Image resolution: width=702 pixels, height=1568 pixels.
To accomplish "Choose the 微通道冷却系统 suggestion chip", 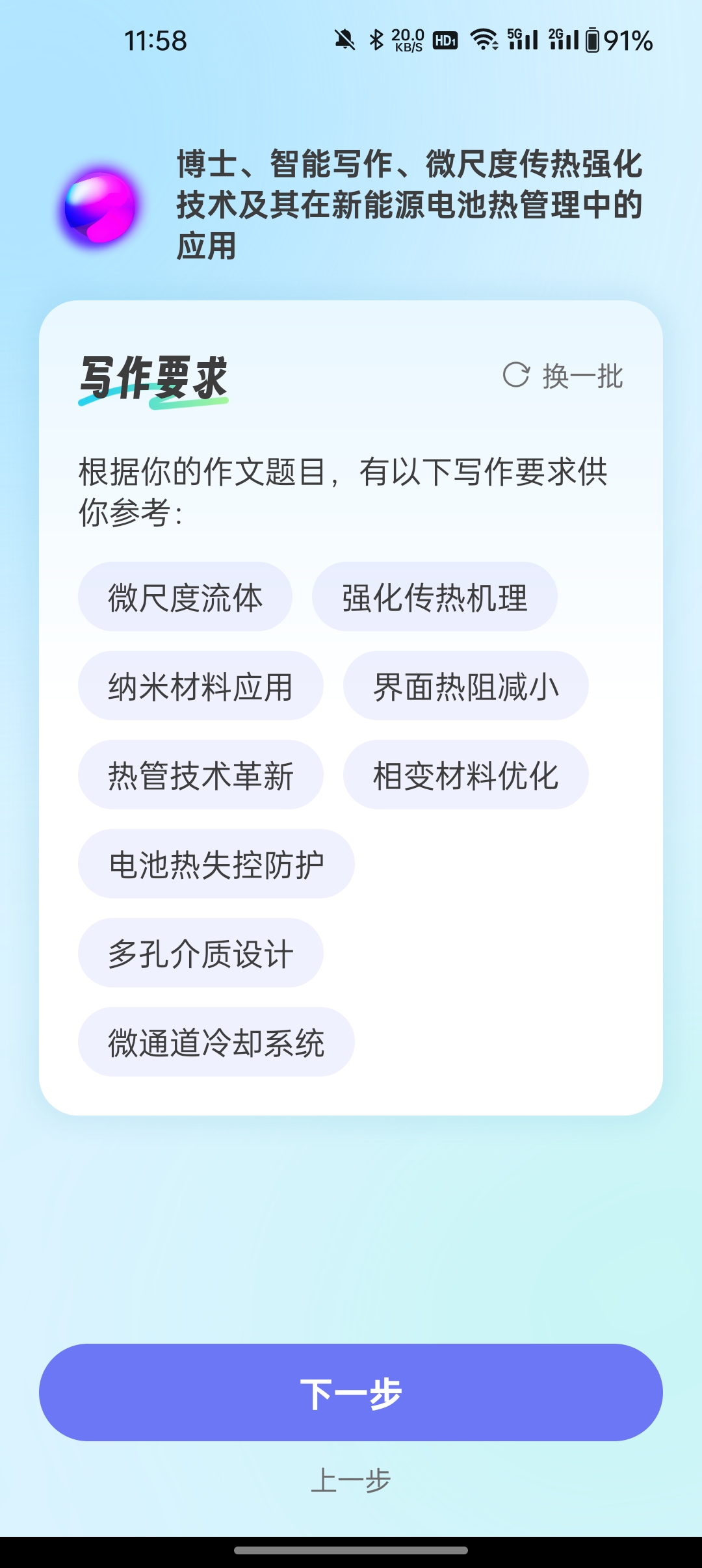I will [x=217, y=1043].
